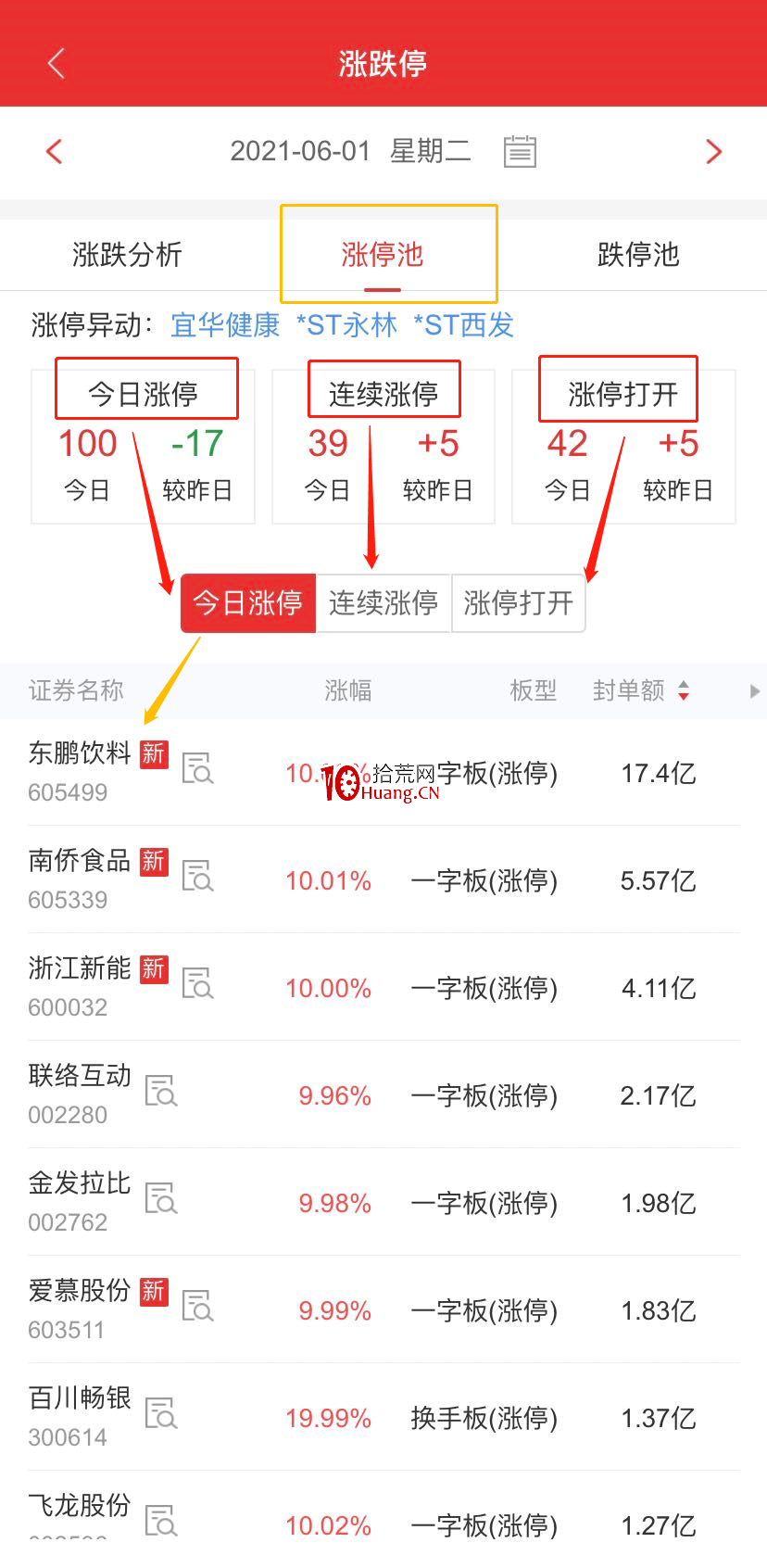Click the magnifier icon next to 联络互动
Image resolution: width=767 pixels, height=1568 pixels.
[160, 1091]
